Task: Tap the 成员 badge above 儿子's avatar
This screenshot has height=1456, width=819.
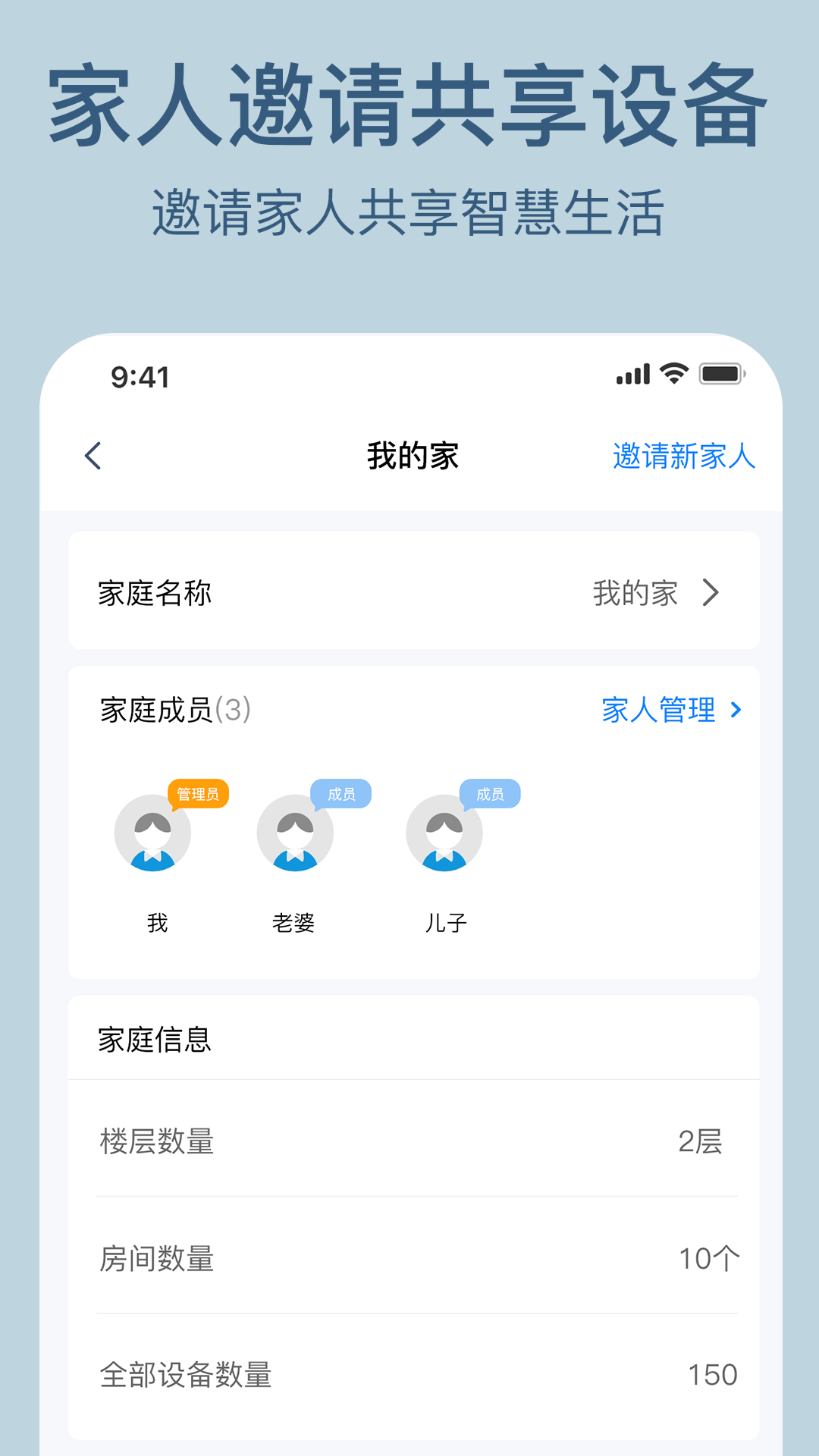Action: click(x=491, y=793)
